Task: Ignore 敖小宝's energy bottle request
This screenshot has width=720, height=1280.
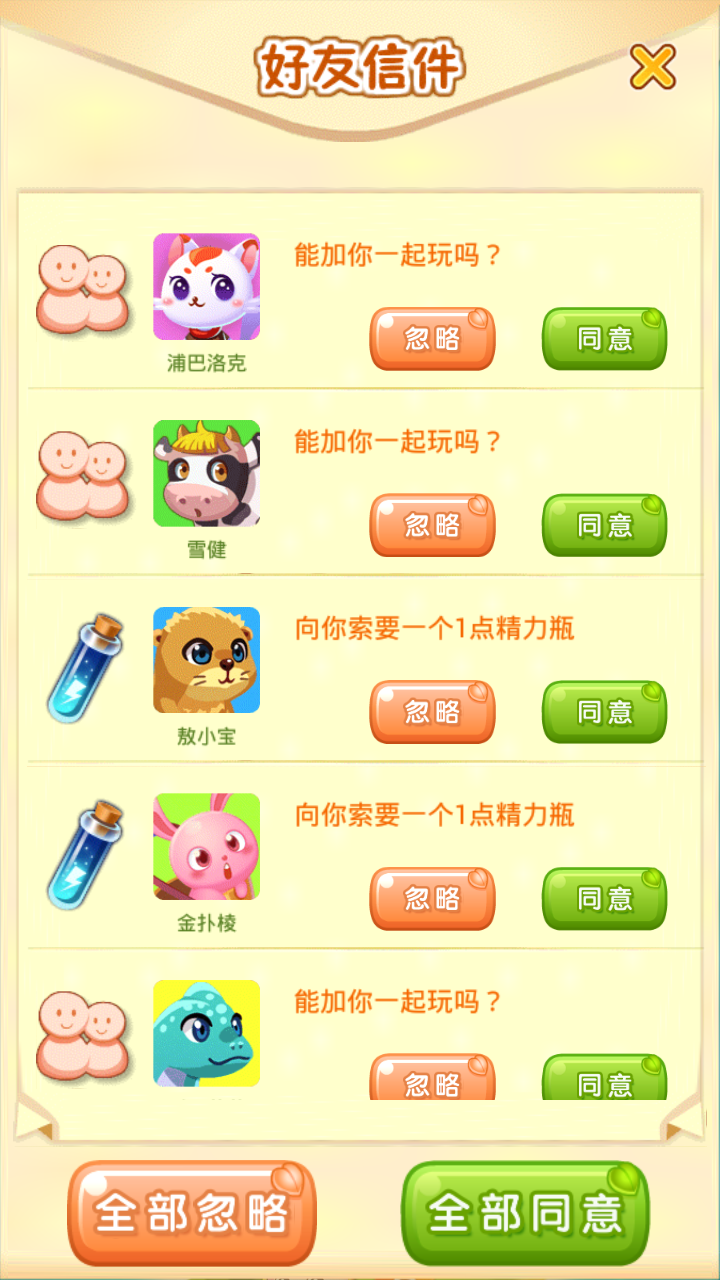Action: point(432,712)
